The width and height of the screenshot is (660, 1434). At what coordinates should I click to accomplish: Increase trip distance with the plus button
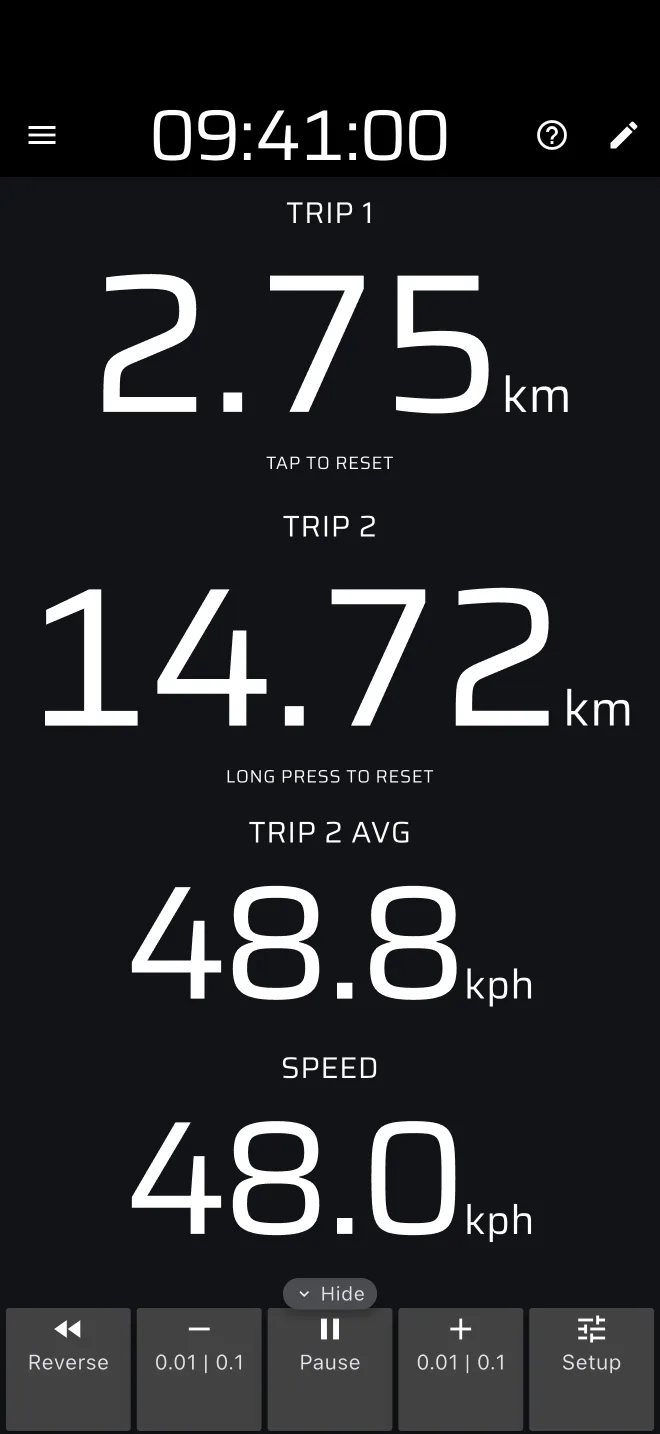tap(461, 1369)
